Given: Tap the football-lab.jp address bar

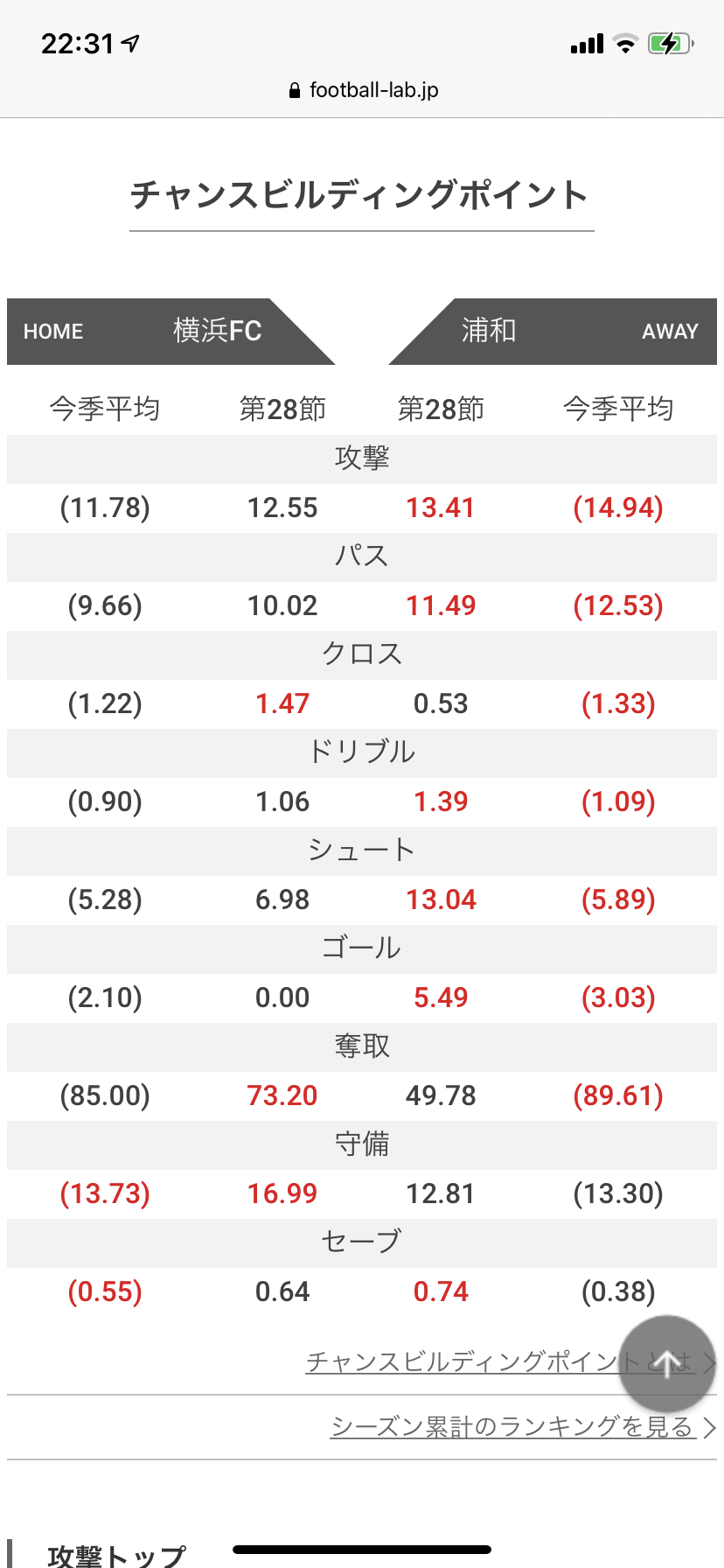Looking at the screenshot, I should pos(363,90).
